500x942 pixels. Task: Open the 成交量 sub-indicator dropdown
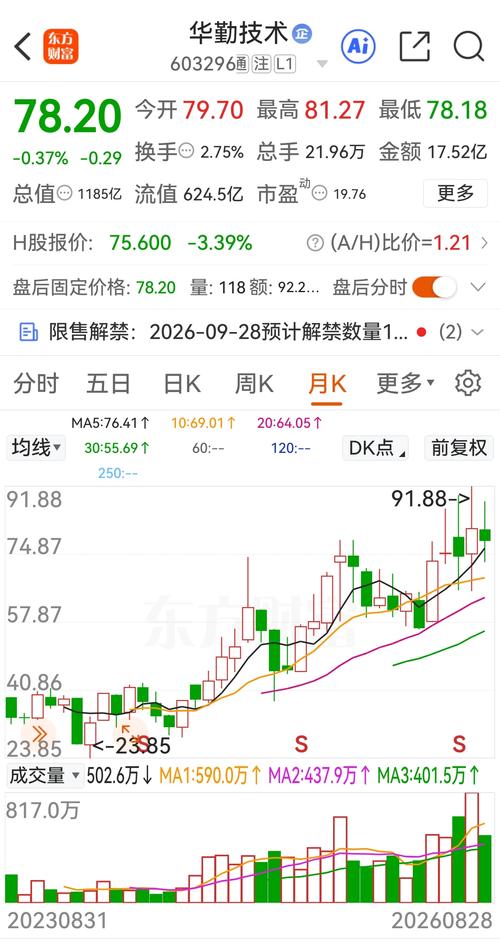[44, 775]
